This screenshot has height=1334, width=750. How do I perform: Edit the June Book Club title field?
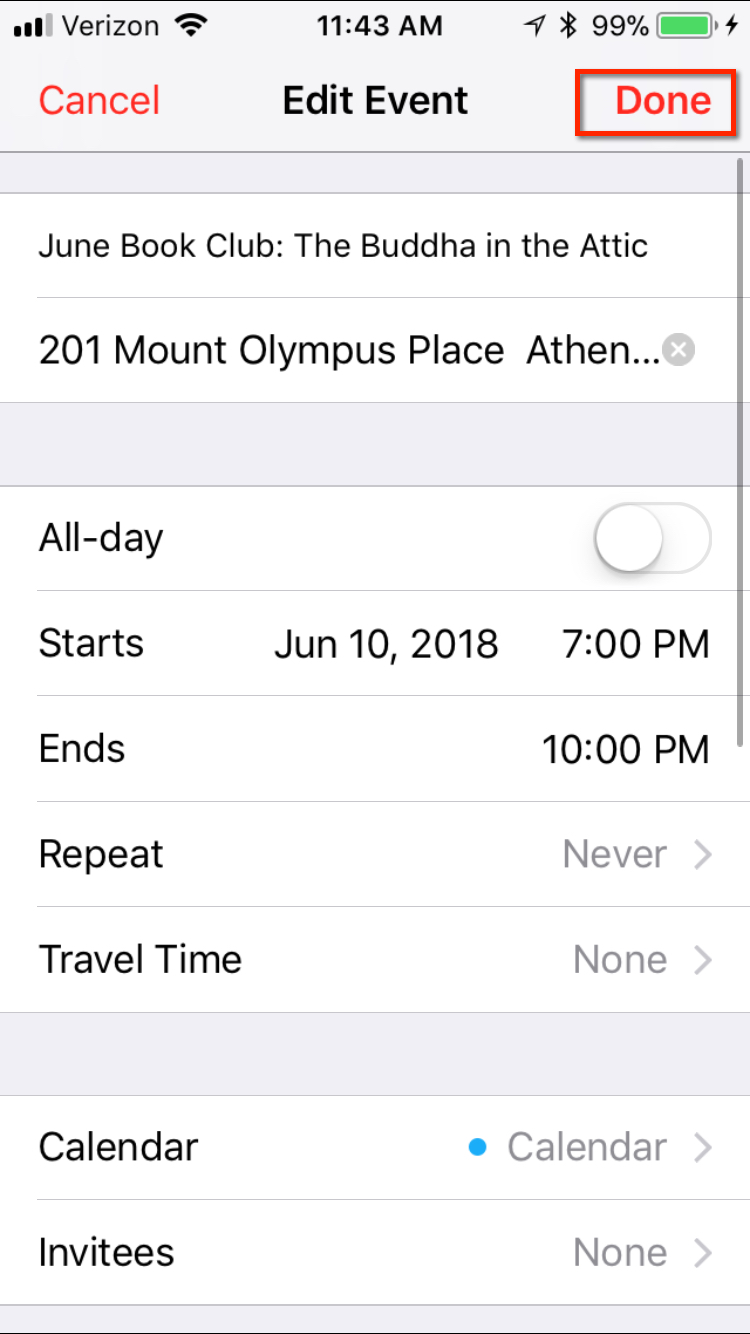tap(343, 246)
